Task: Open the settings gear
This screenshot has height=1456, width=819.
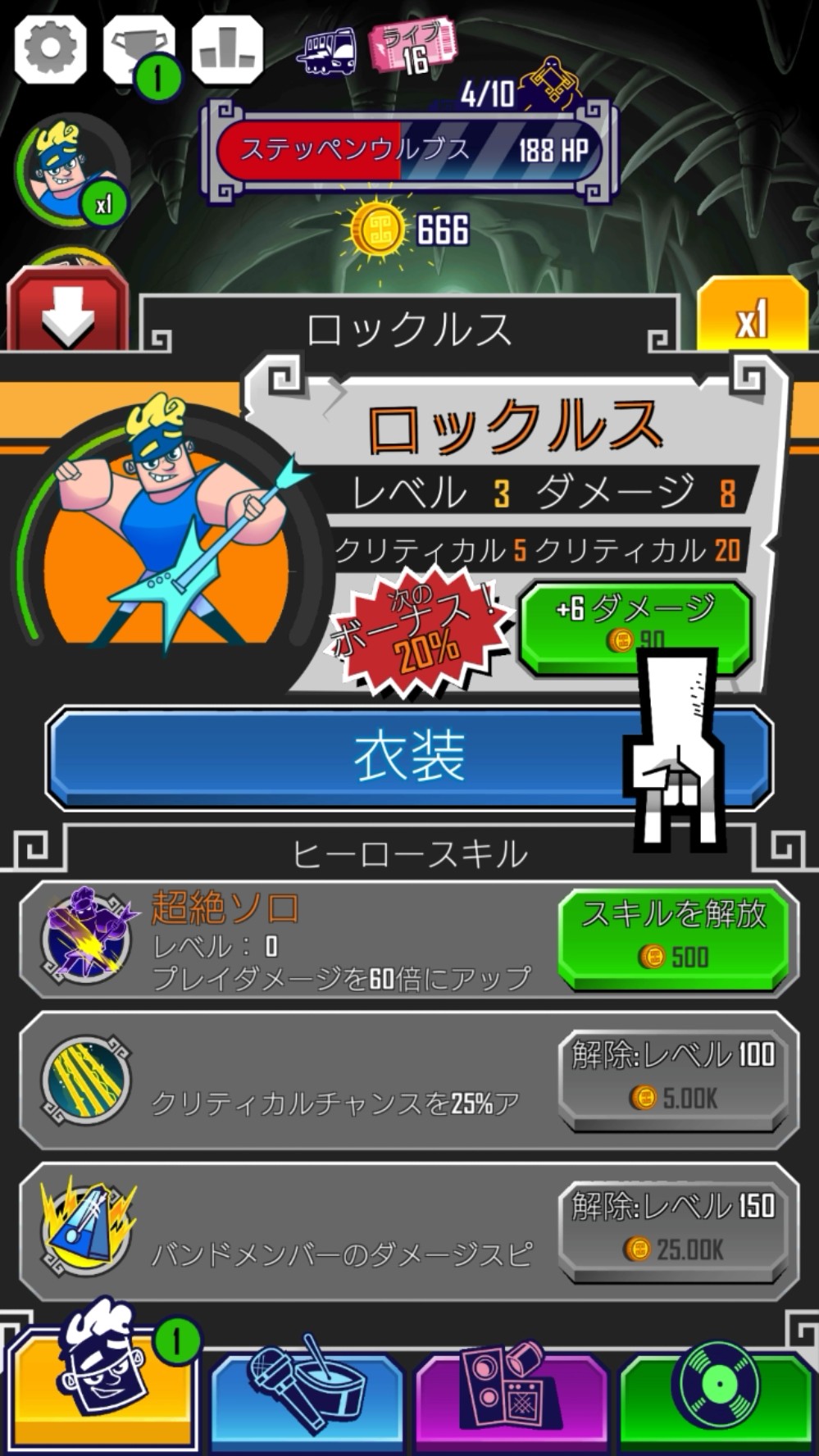Action: point(50,48)
